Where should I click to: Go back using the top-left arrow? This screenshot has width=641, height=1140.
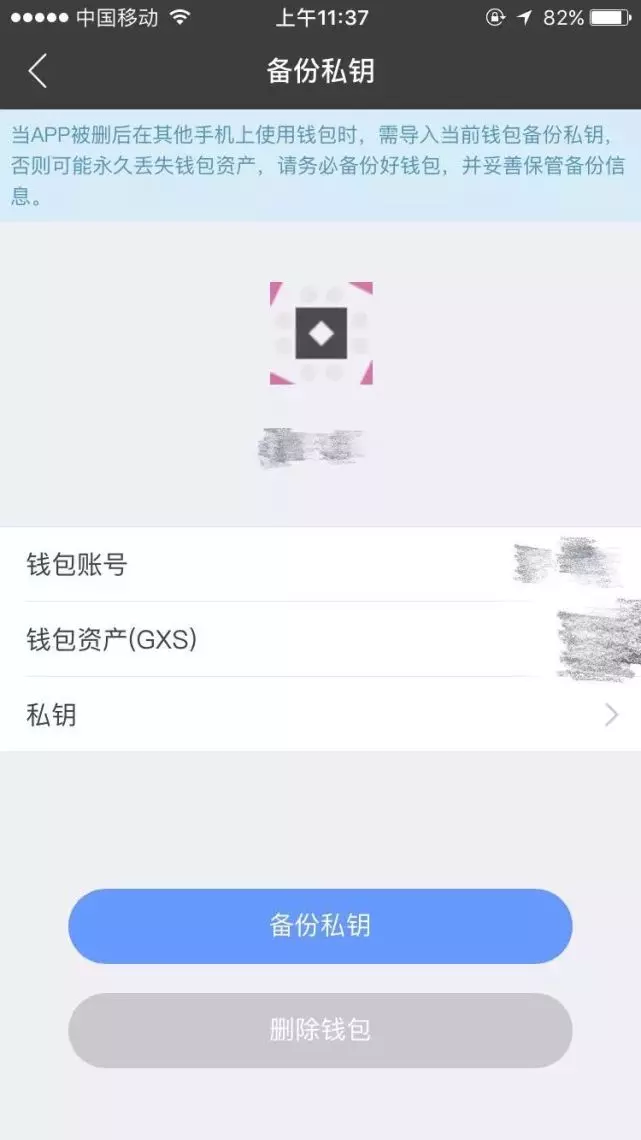click(38, 71)
